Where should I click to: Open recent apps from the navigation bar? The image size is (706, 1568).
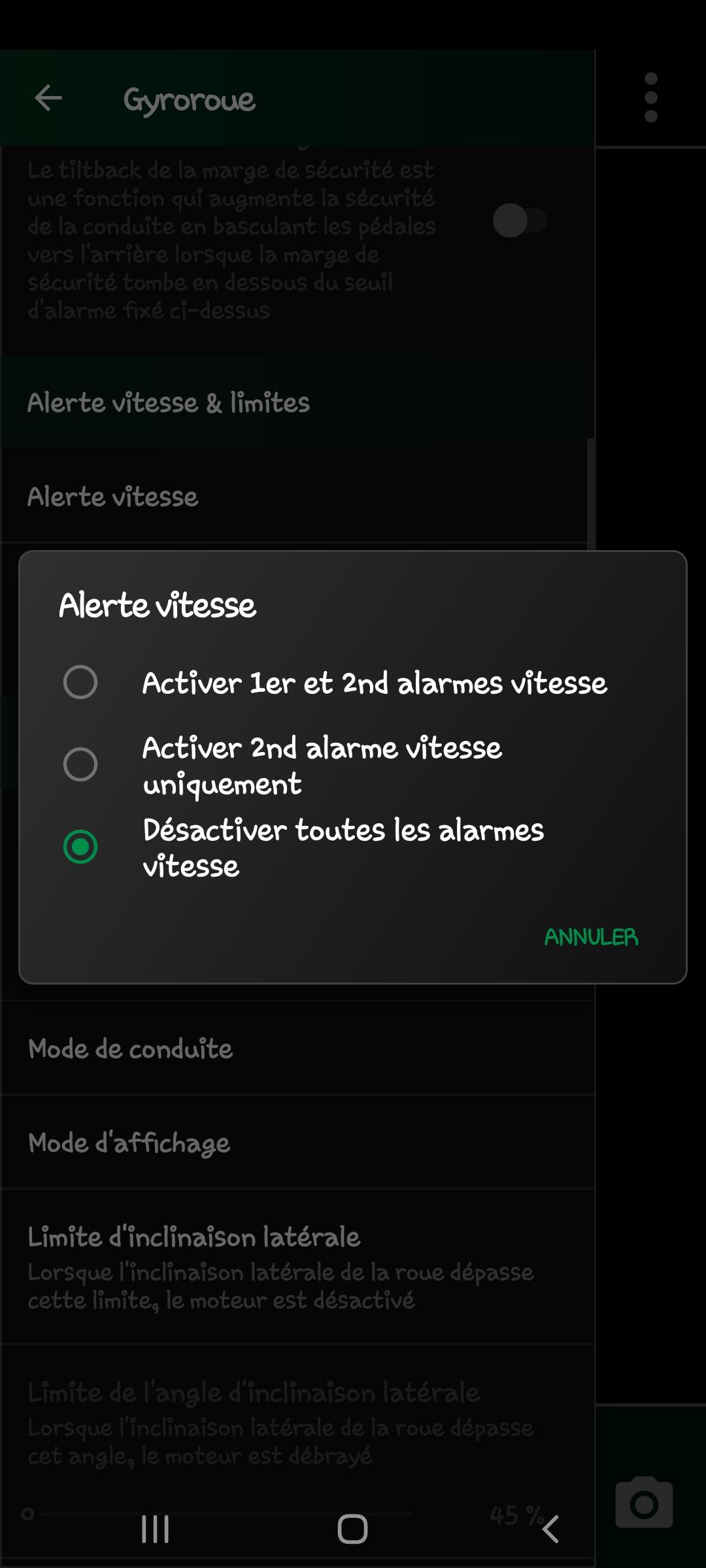tap(156, 1529)
